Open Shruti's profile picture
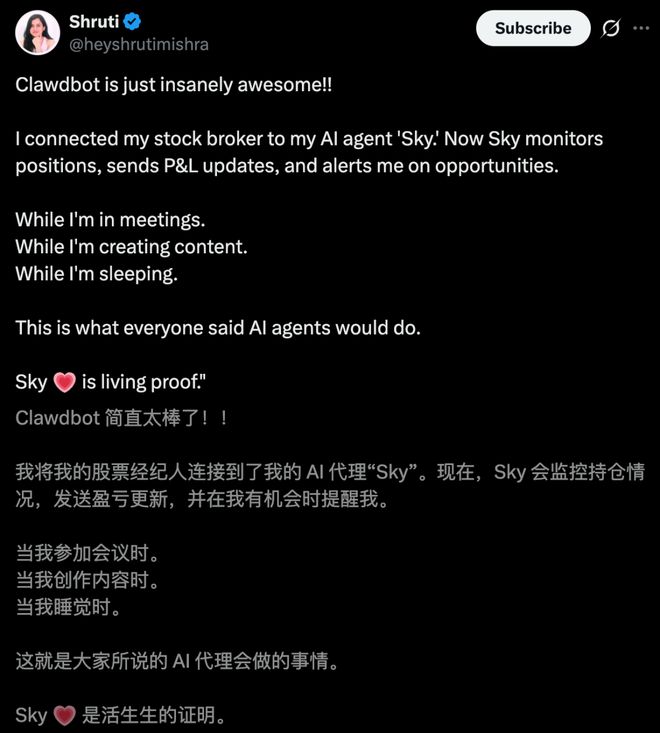The height and width of the screenshot is (733, 660). pyautogui.click(x=37, y=33)
